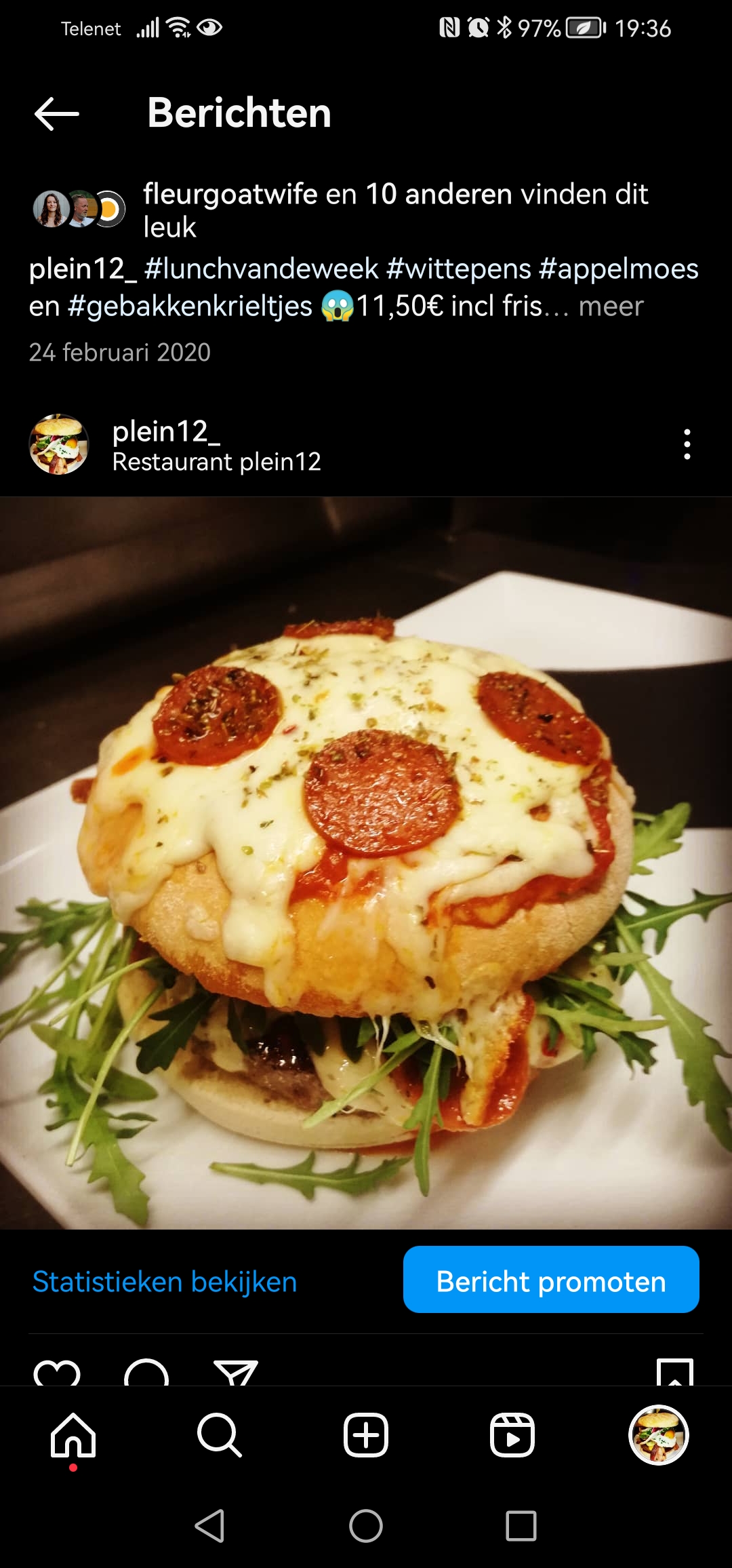Tap Bericht promoten button

tap(551, 1279)
